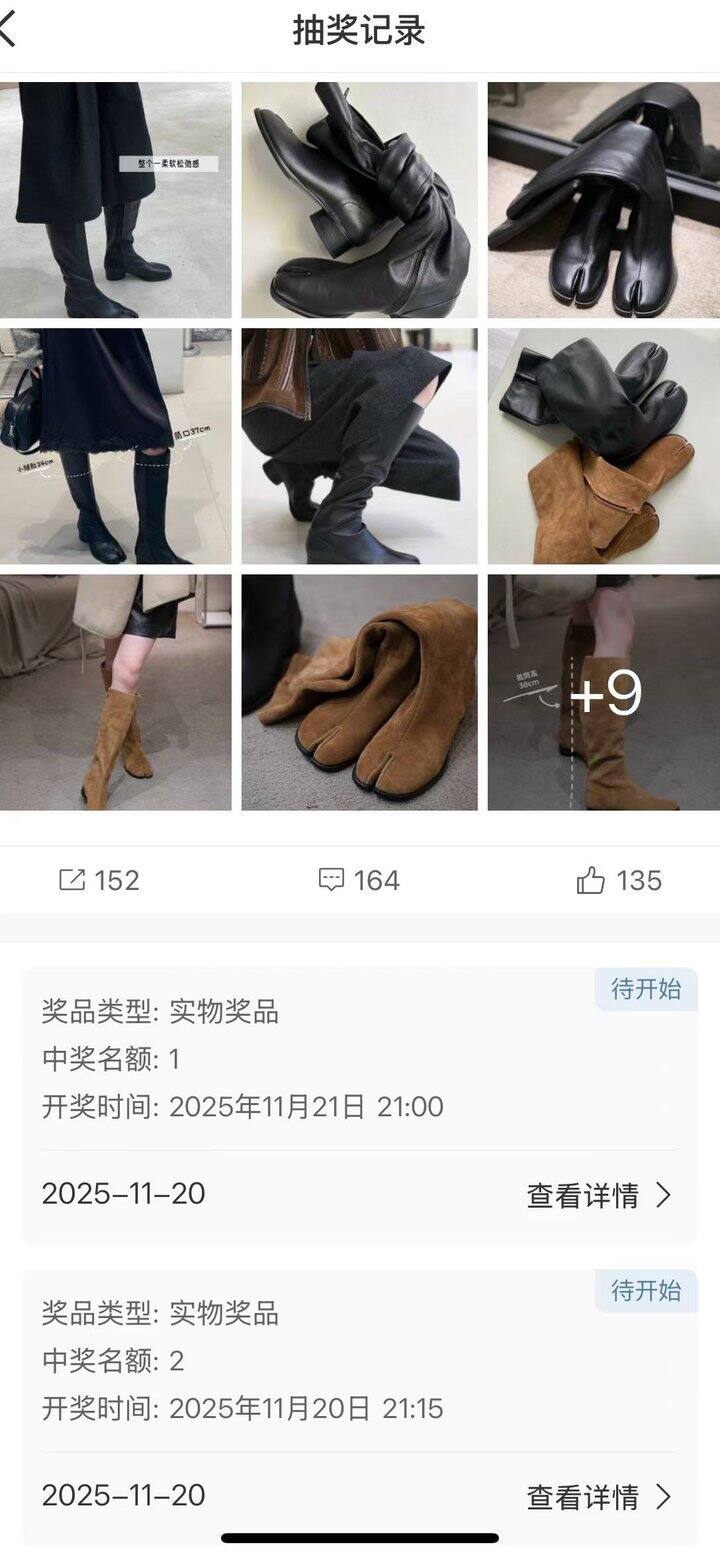Open the comments showing 164

(x=359, y=880)
